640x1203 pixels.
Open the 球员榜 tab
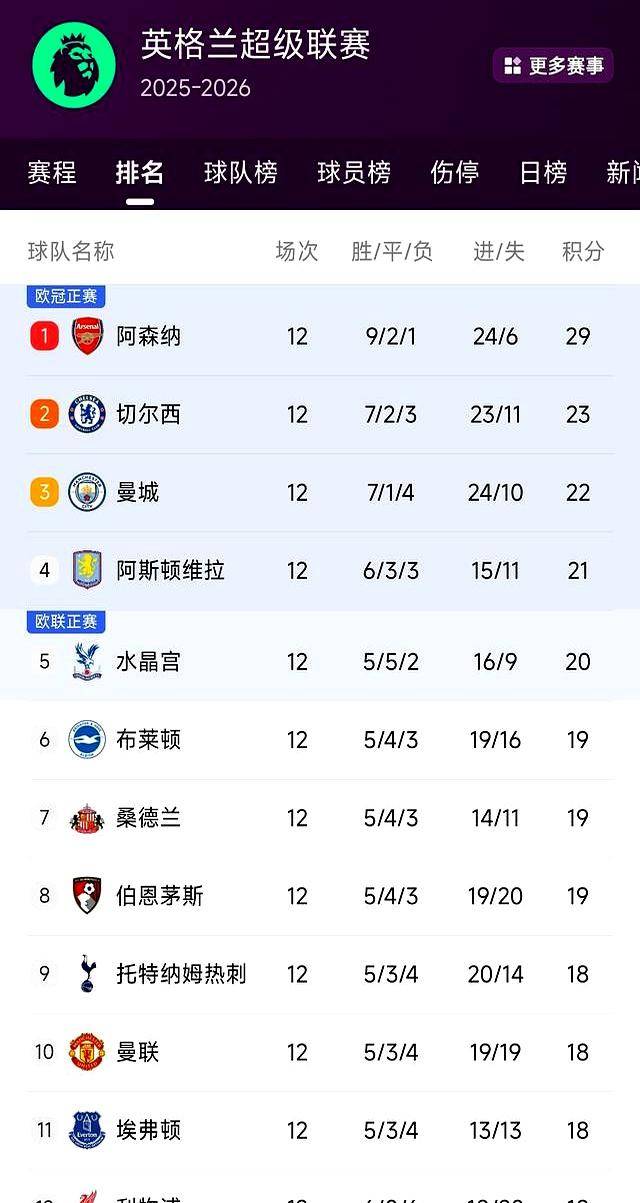pyautogui.click(x=354, y=172)
